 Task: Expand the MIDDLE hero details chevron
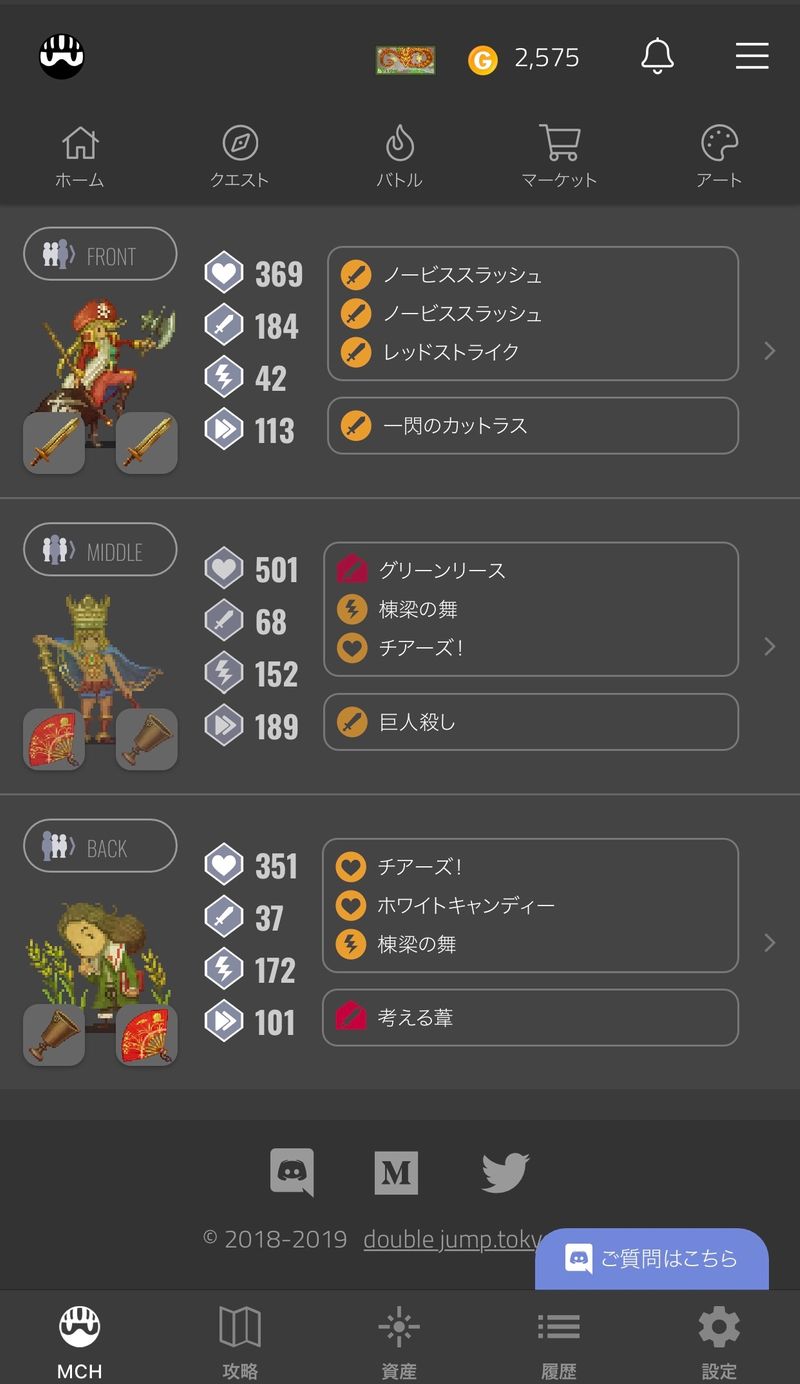click(769, 647)
